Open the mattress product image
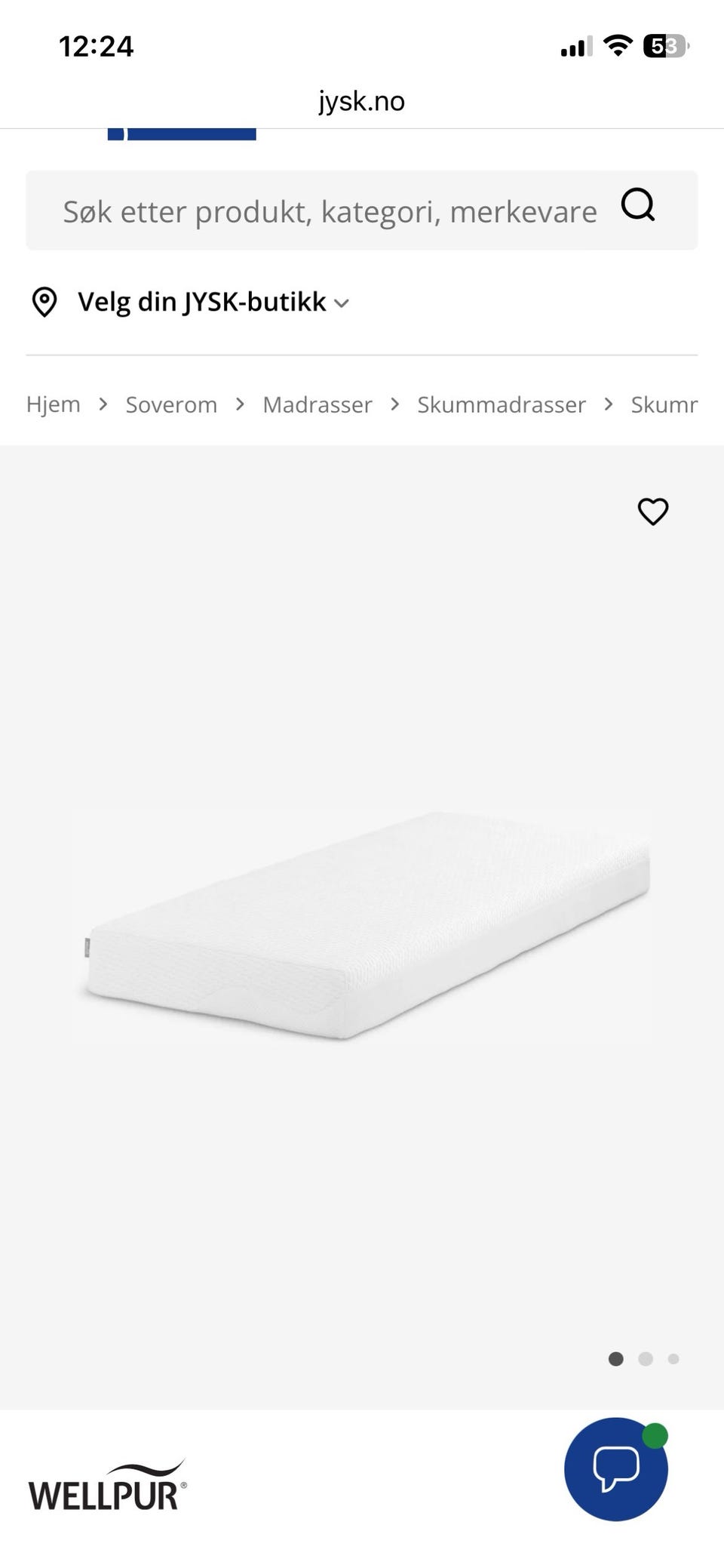Viewport: 724px width, 1568px height. pyautogui.click(x=362, y=927)
